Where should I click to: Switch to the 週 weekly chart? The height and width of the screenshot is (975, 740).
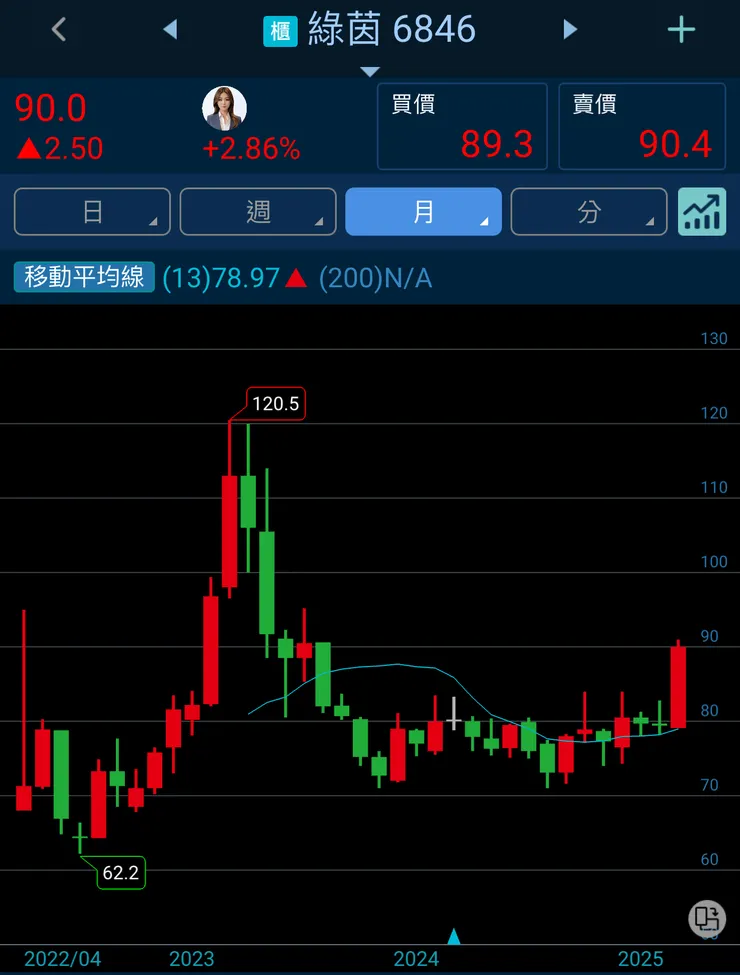coord(258,212)
